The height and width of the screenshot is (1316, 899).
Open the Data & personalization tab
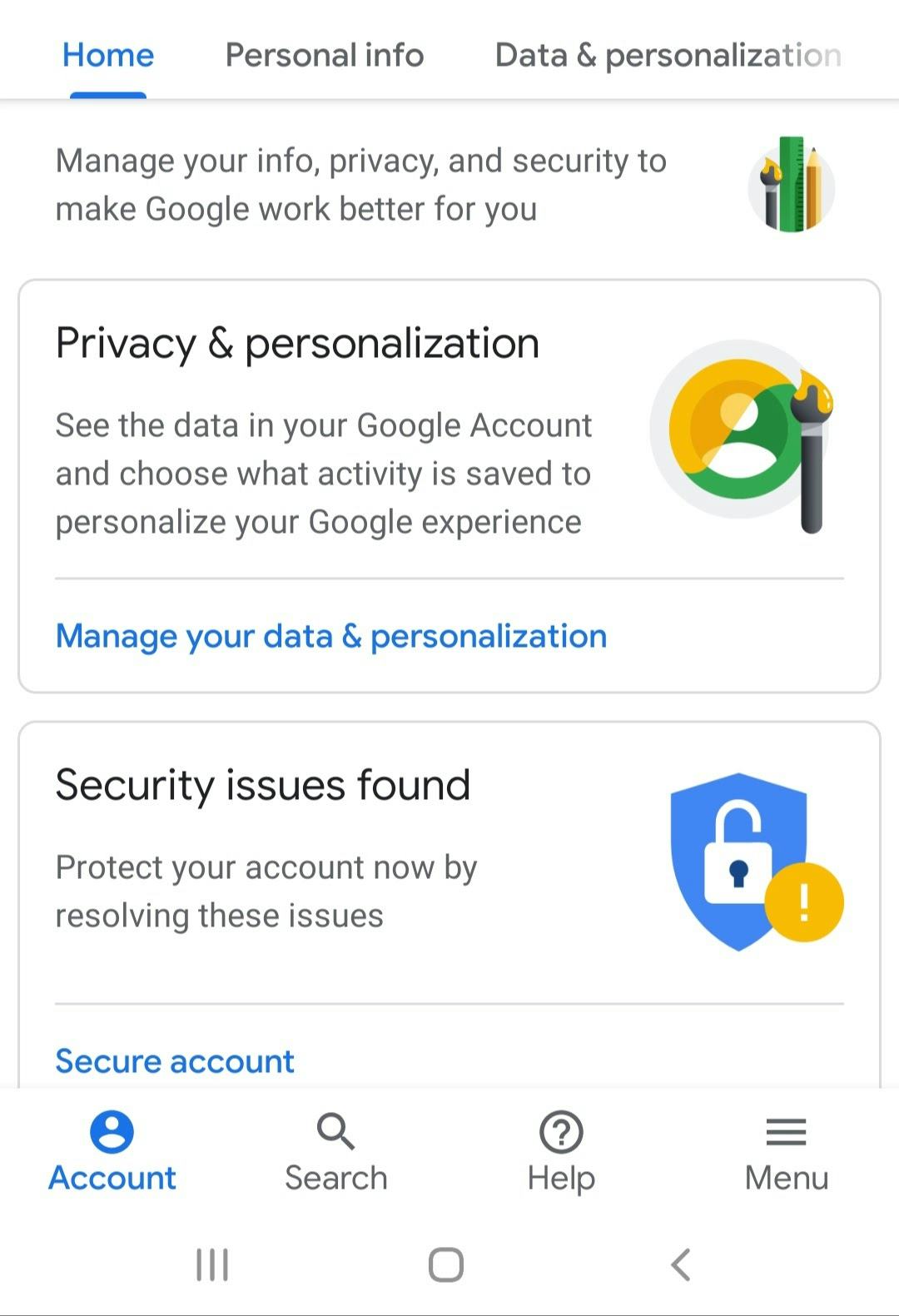pyautogui.click(x=668, y=55)
